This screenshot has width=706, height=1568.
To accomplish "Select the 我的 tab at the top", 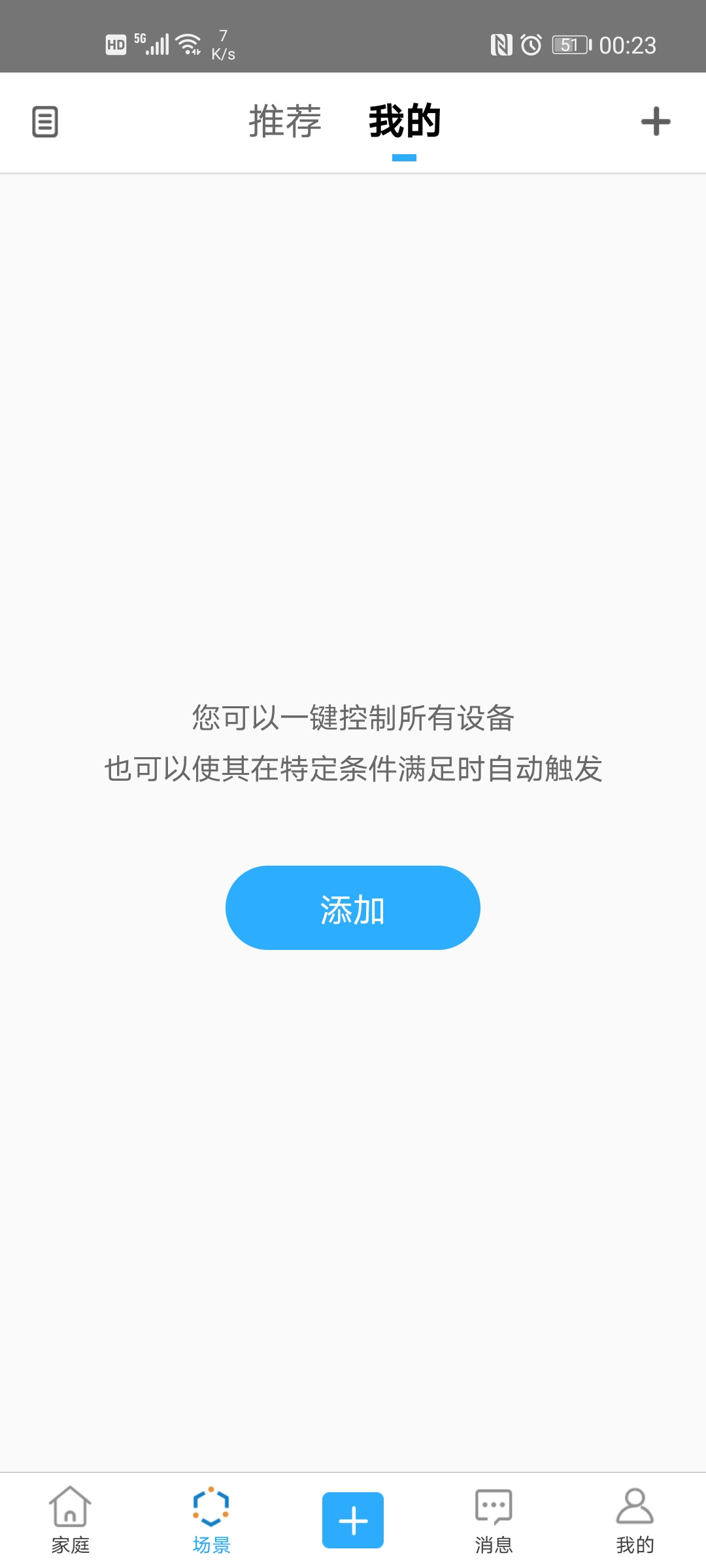I will point(403,122).
